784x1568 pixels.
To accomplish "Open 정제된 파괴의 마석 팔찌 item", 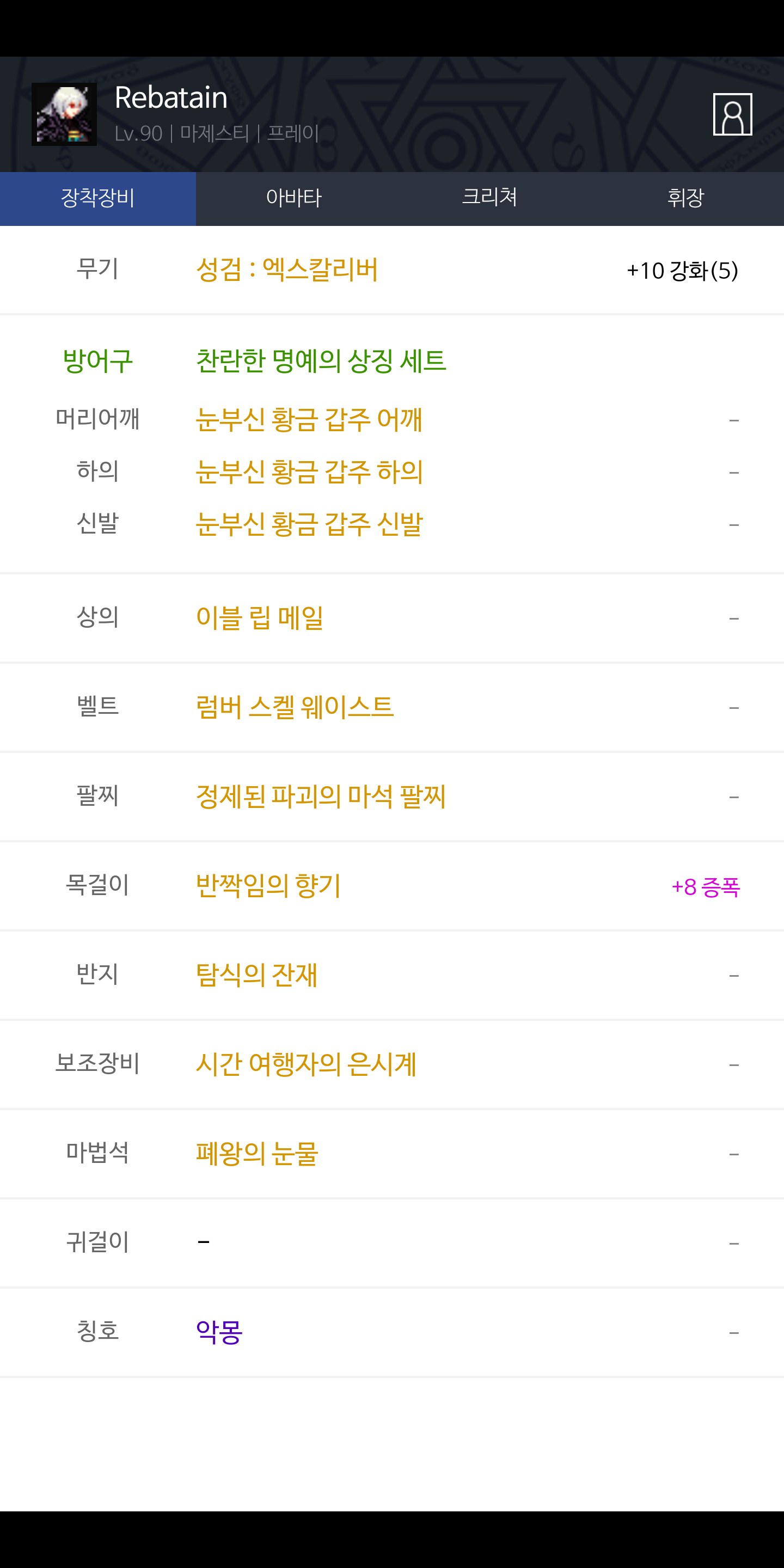I will point(321,796).
